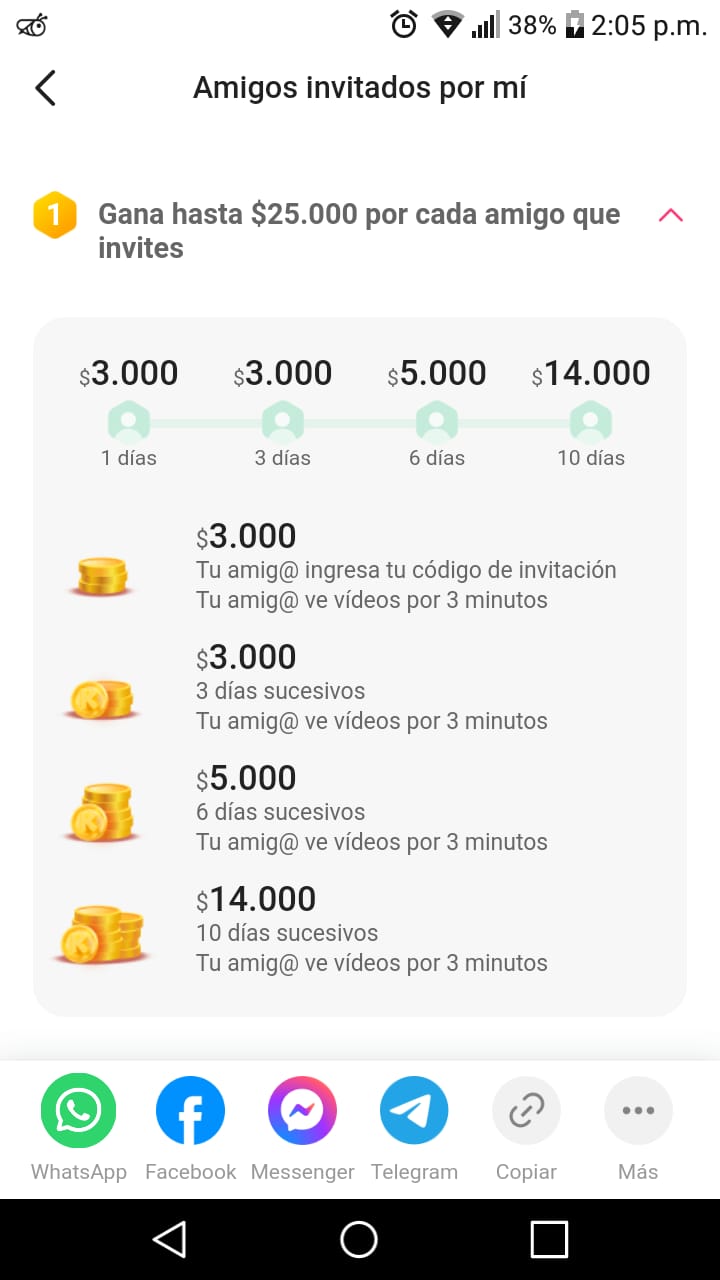Viewport: 720px width, 1280px height.
Task: Share invitation on Facebook
Action: pyautogui.click(x=190, y=1111)
